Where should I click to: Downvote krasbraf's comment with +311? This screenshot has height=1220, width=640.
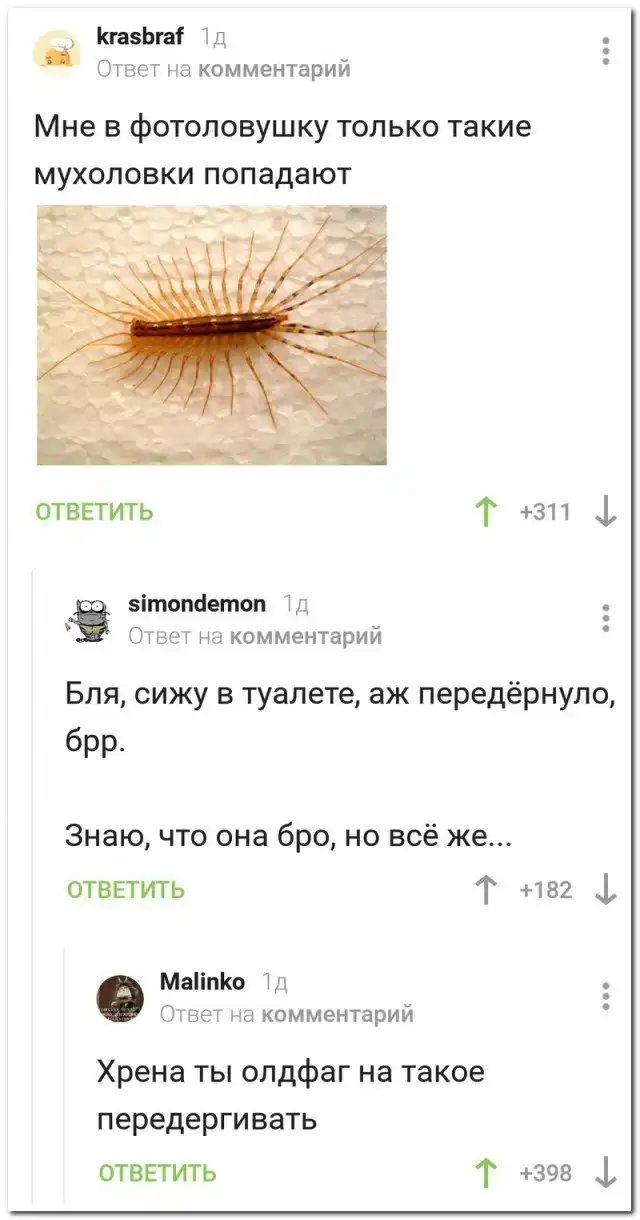[x=605, y=513]
